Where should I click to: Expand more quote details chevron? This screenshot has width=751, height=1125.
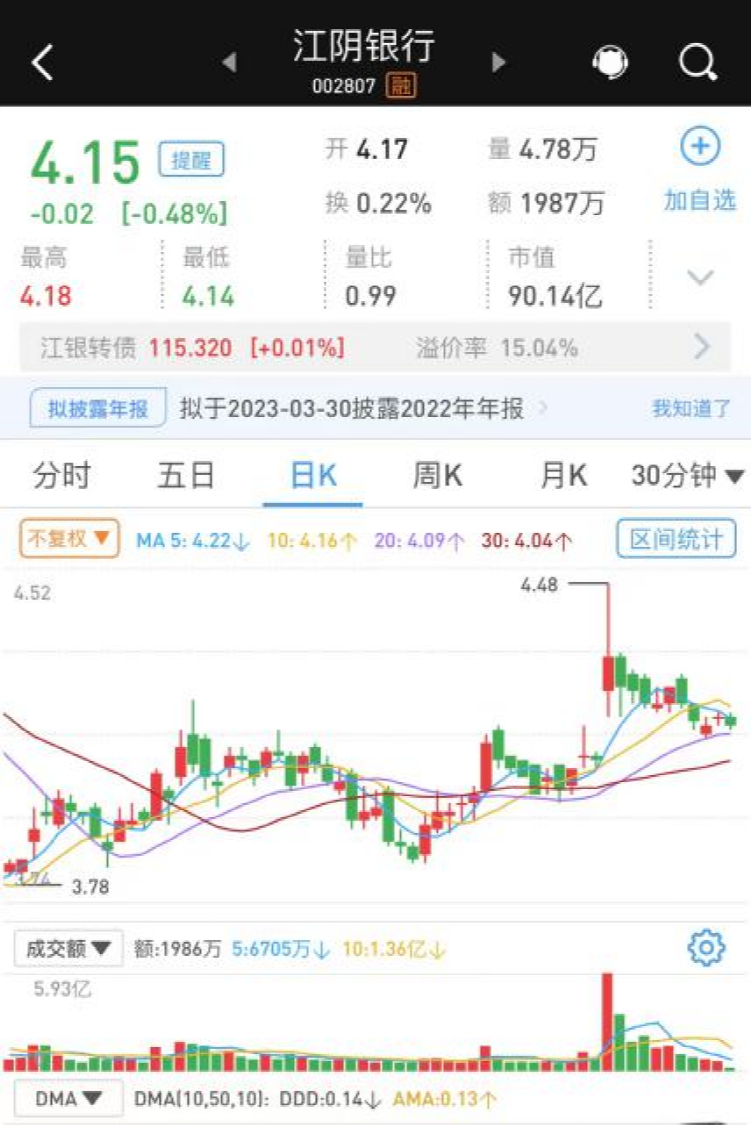(701, 277)
